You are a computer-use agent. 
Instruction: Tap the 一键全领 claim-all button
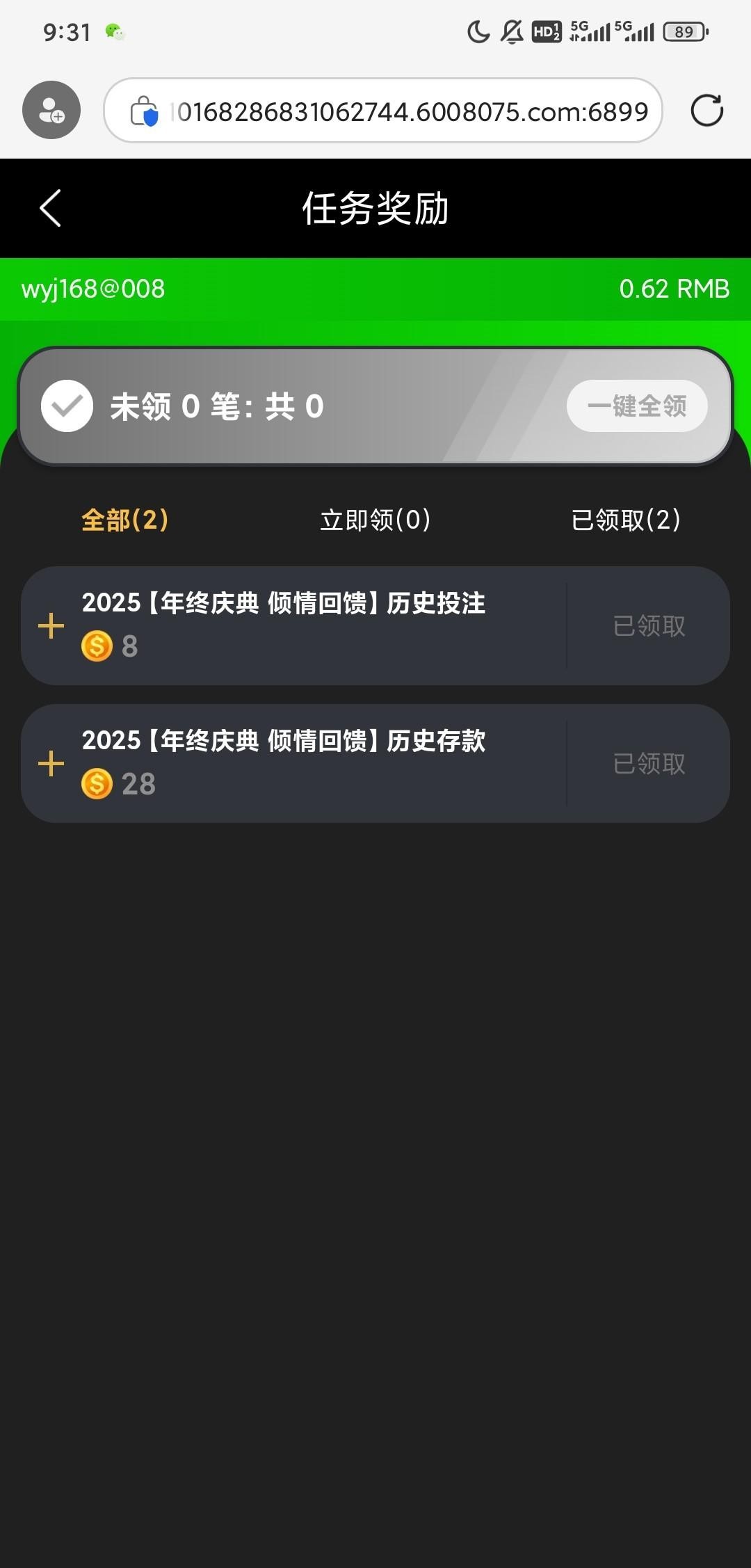[x=637, y=406]
